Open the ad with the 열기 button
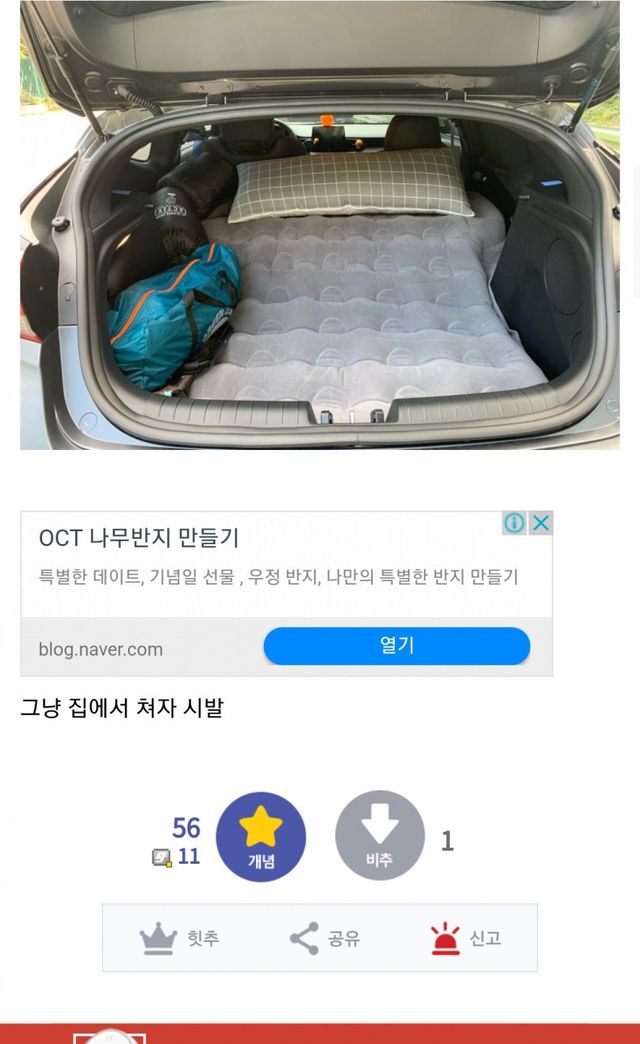 pyautogui.click(x=396, y=646)
